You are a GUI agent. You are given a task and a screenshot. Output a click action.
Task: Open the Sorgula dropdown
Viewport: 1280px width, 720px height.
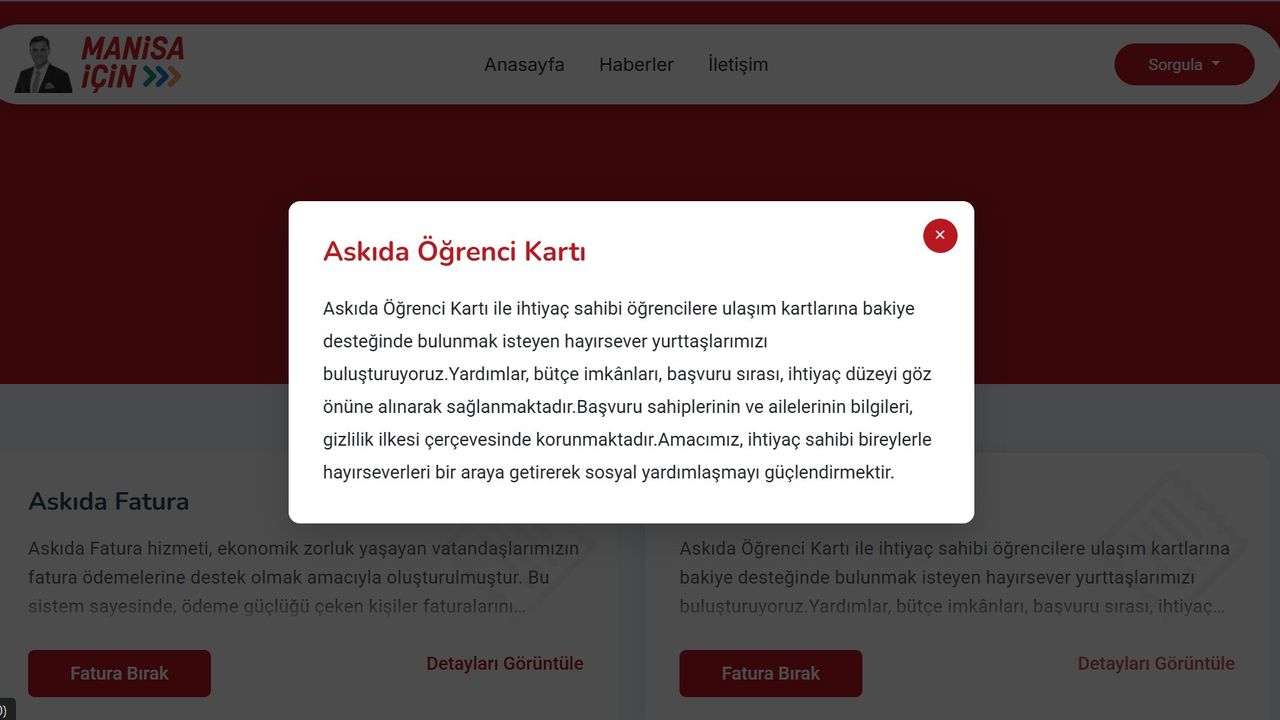pos(1184,64)
